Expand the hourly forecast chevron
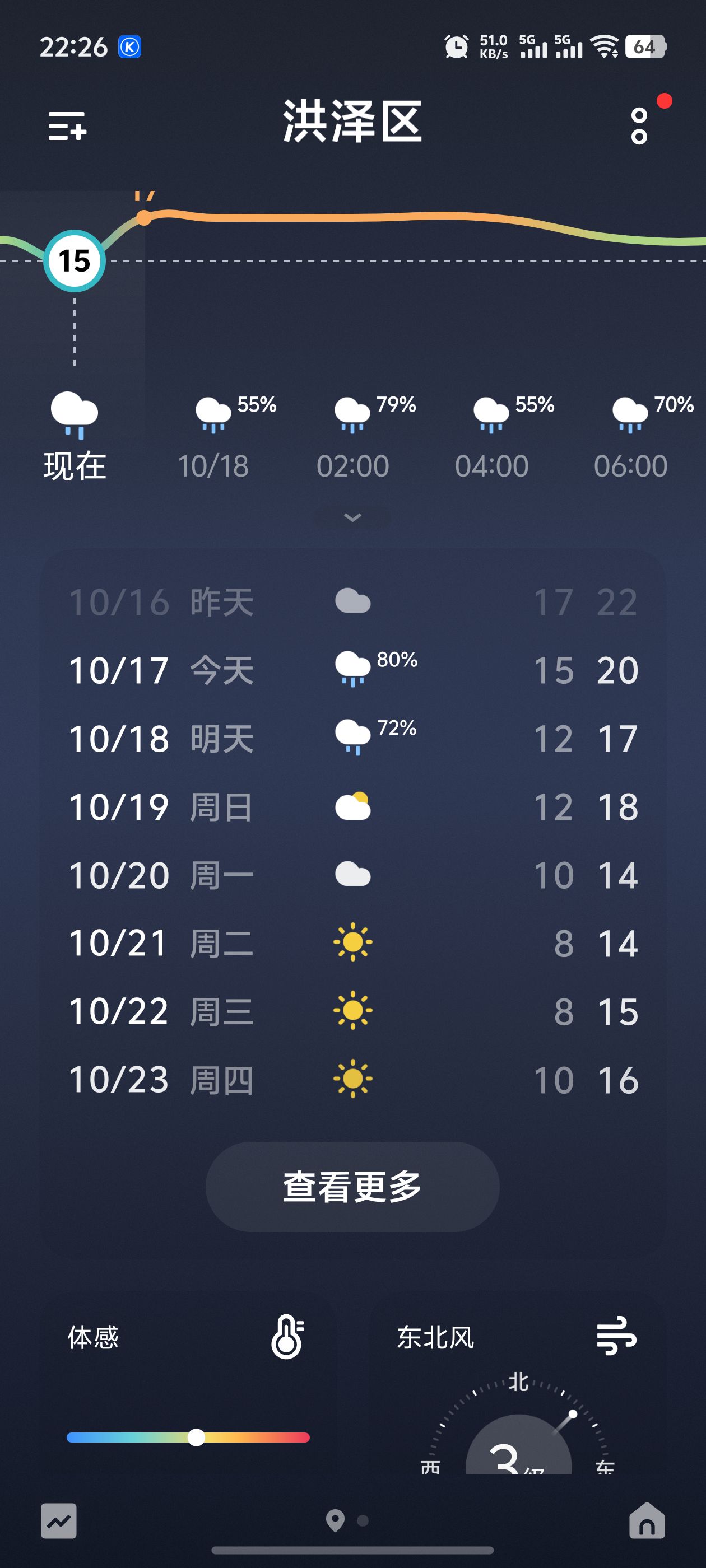Image resolution: width=706 pixels, height=1568 pixels. point(352,517)
